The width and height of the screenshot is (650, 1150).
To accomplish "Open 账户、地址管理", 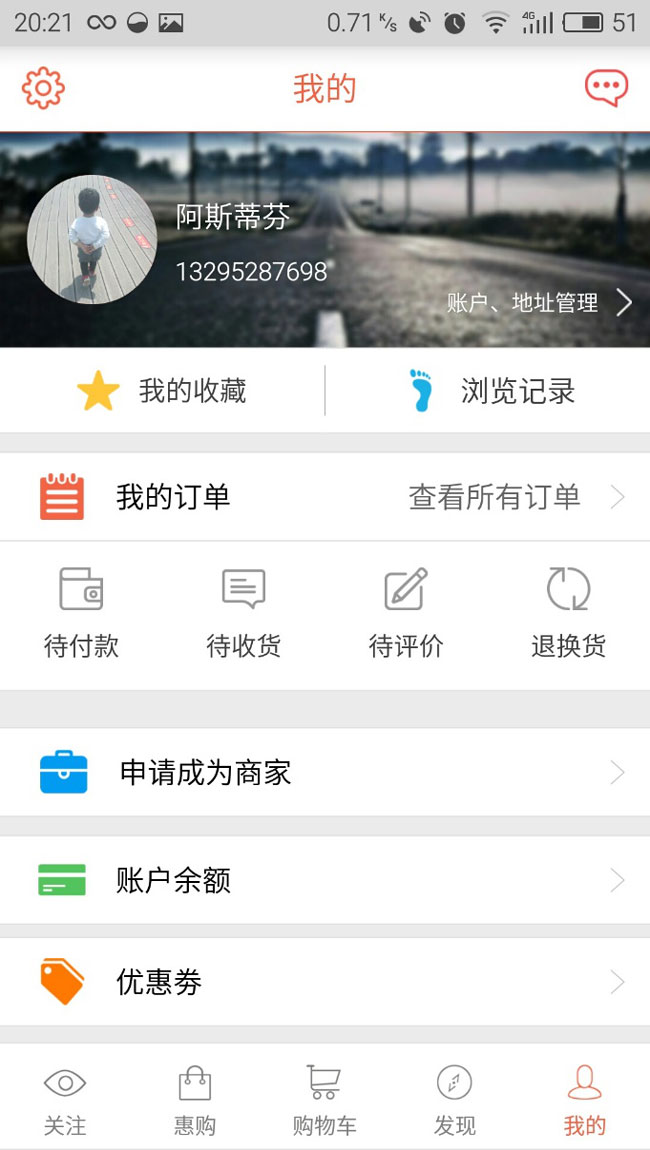I will [x=539, y=302].
